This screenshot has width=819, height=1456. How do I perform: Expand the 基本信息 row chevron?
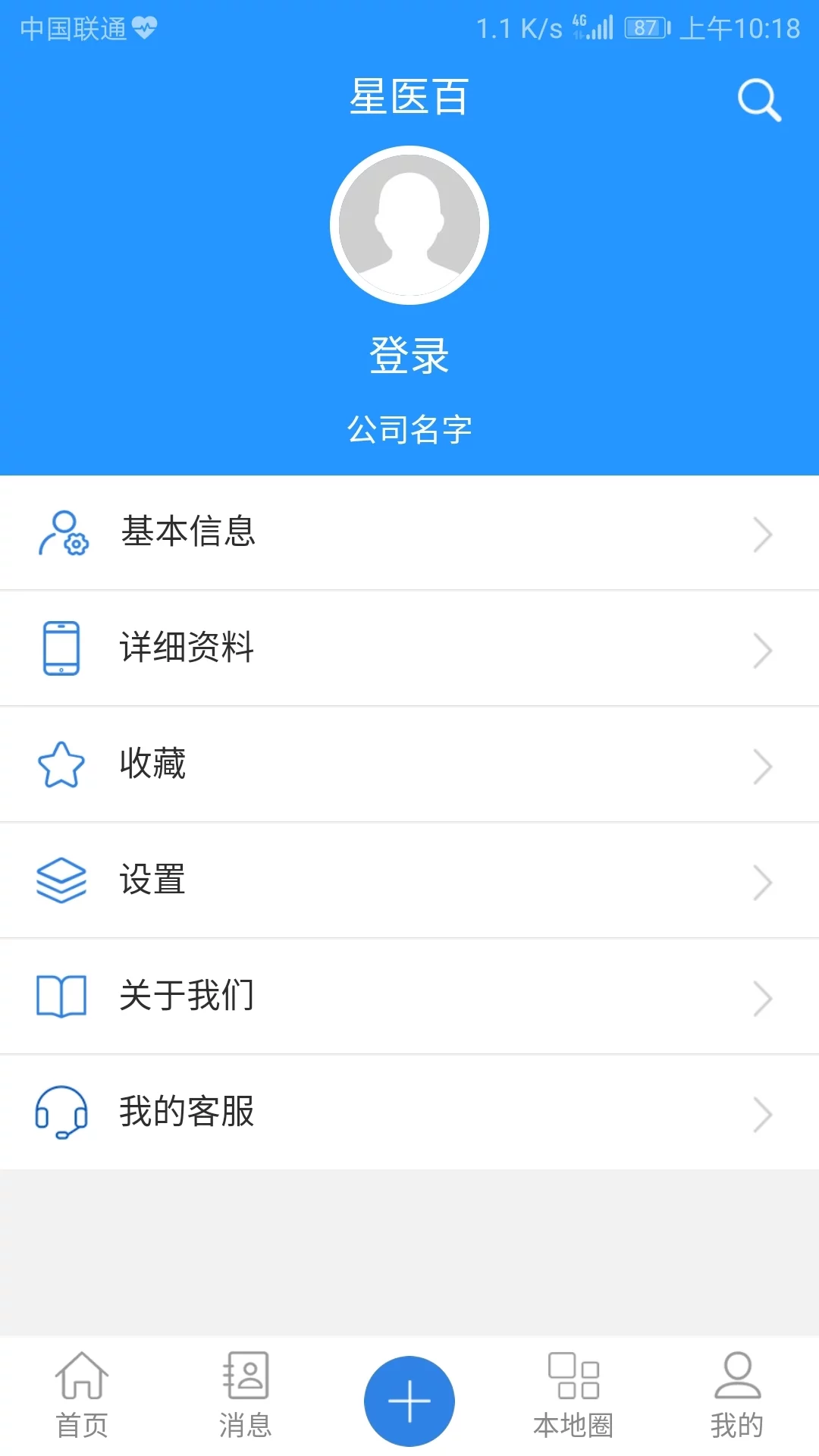point(764,533)
